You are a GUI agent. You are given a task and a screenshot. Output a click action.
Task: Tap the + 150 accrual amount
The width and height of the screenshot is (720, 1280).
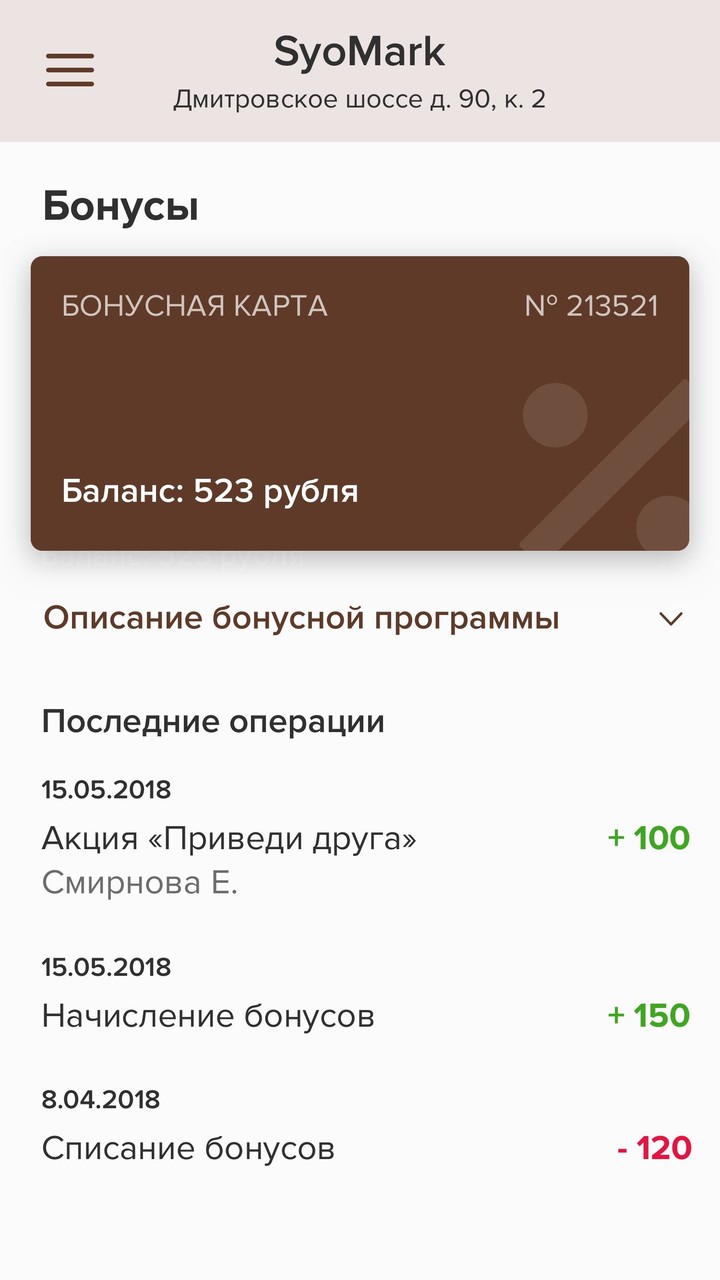coord(650,1014)
